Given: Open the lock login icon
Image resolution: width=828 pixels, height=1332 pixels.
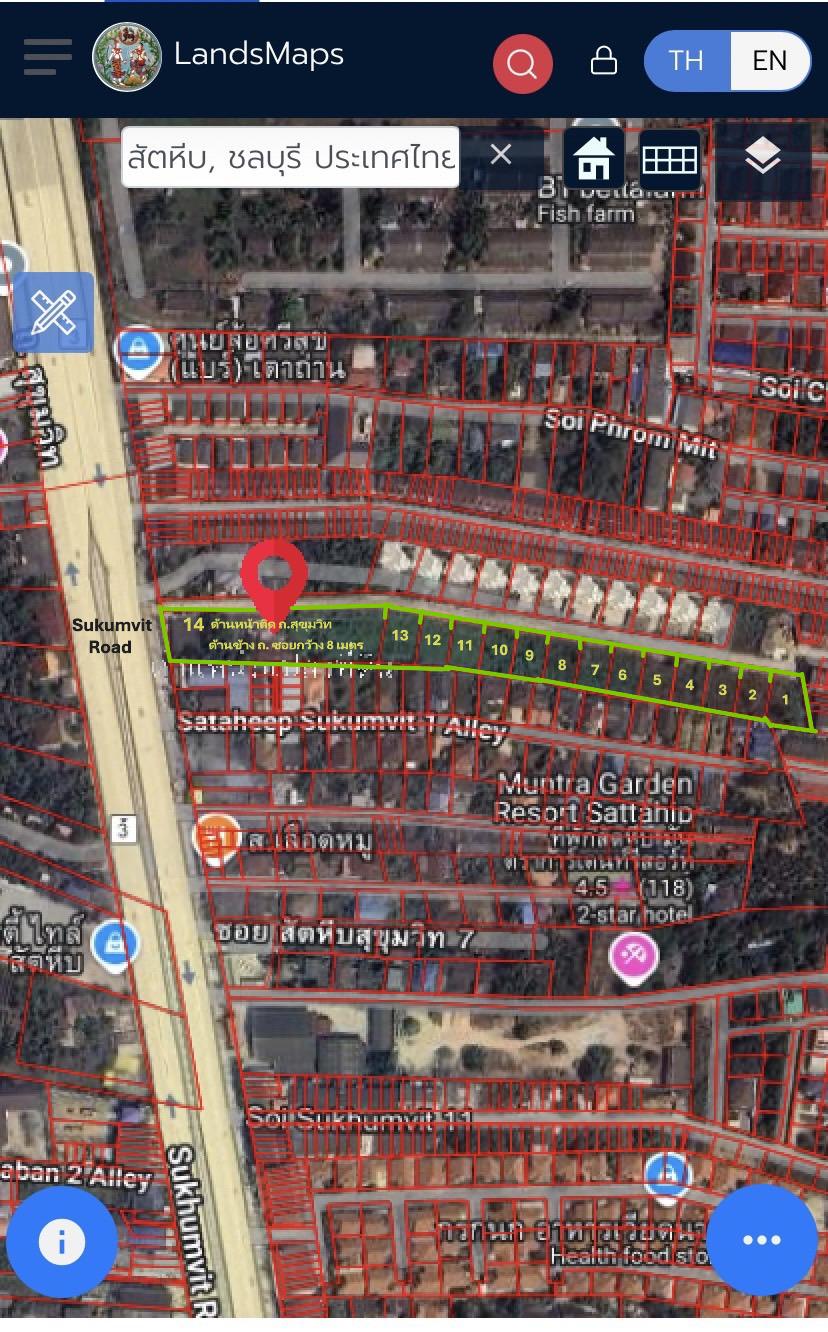Looking at the screenshot, I should [x=604, y=60].
